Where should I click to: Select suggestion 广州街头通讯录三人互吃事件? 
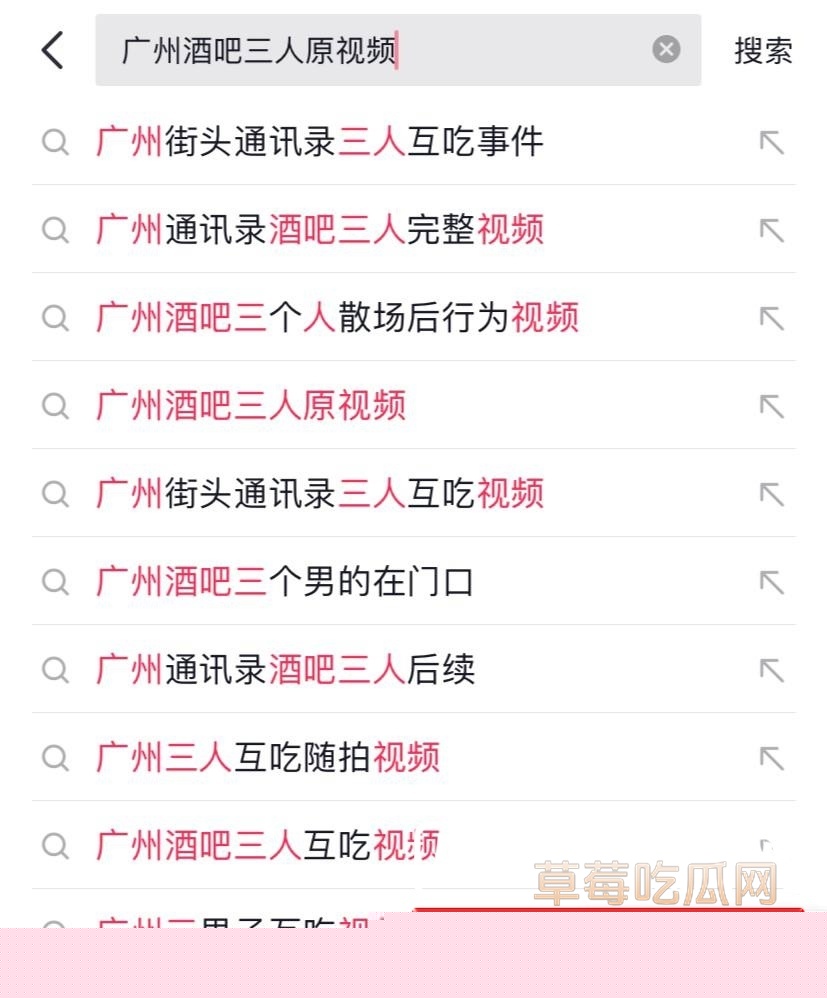pyautogui.click(x=320, y=142)
